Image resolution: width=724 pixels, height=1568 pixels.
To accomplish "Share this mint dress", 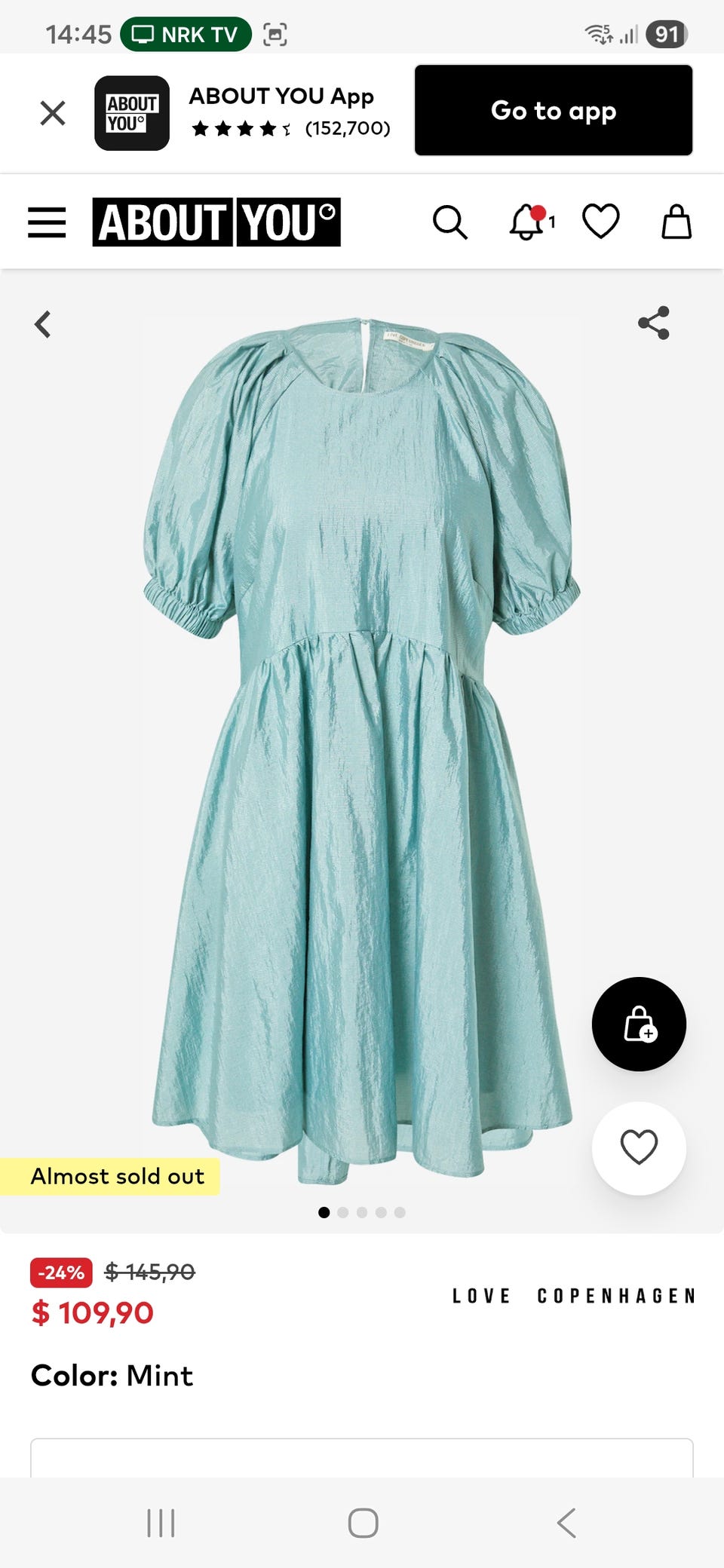I will (654, 323).
